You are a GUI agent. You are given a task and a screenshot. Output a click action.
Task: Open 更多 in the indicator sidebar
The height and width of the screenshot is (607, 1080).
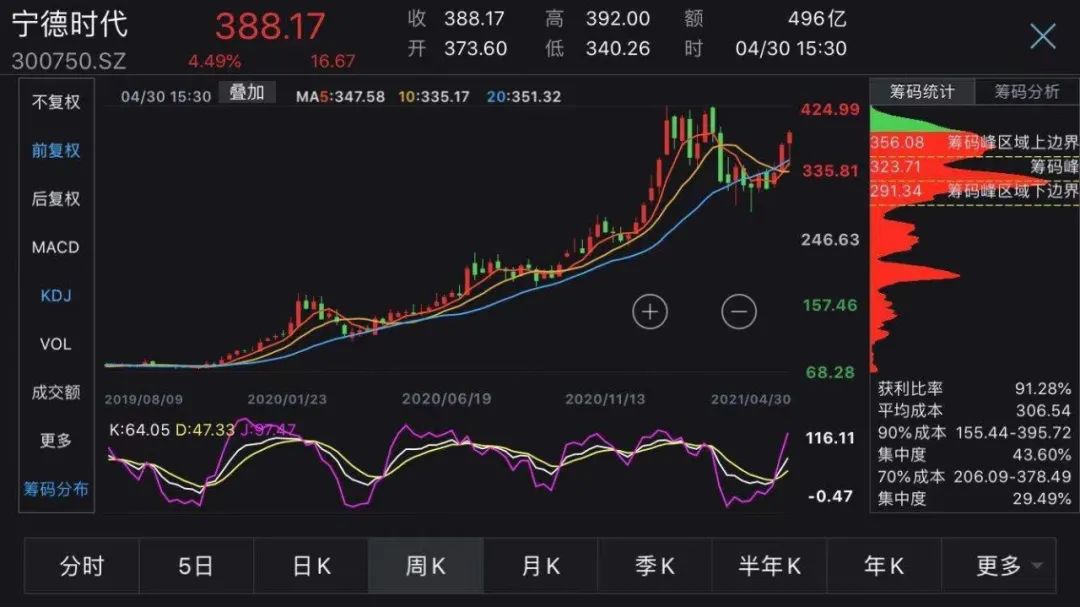[x=56, y=440]
